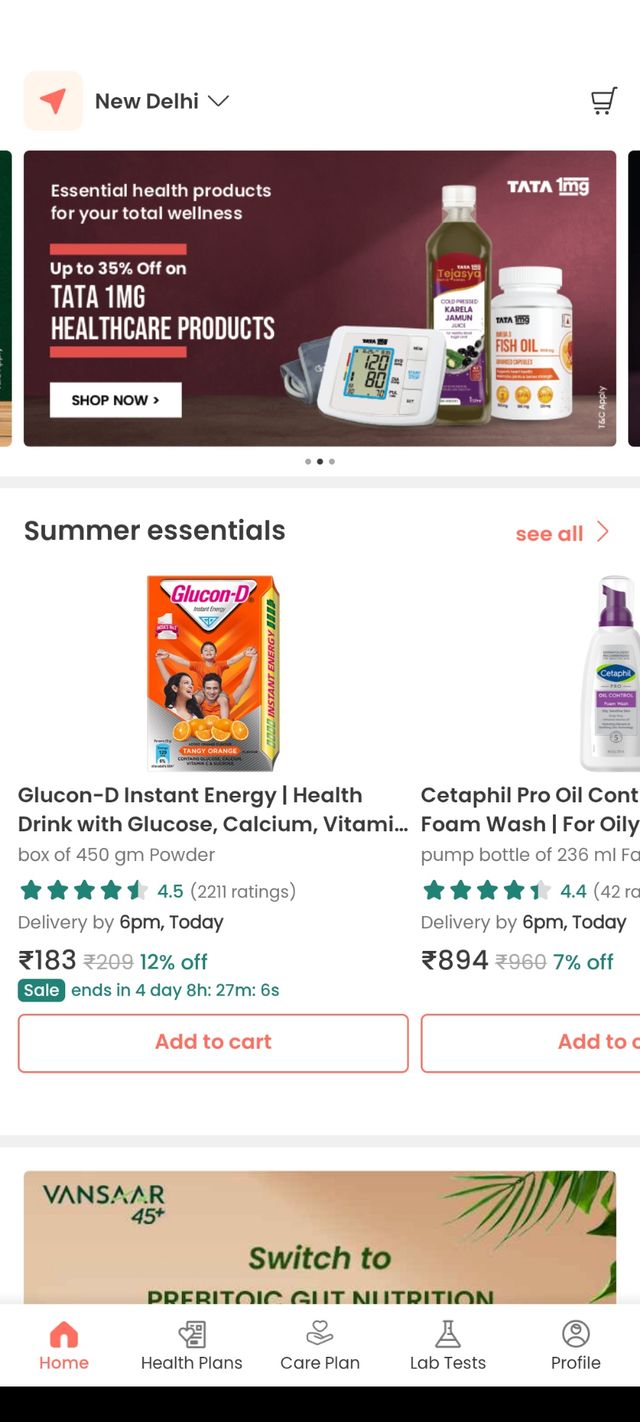This screenshot has height=1422, width=640.
Task: Open the Care Plan tab
Action: pos(320,1345)
